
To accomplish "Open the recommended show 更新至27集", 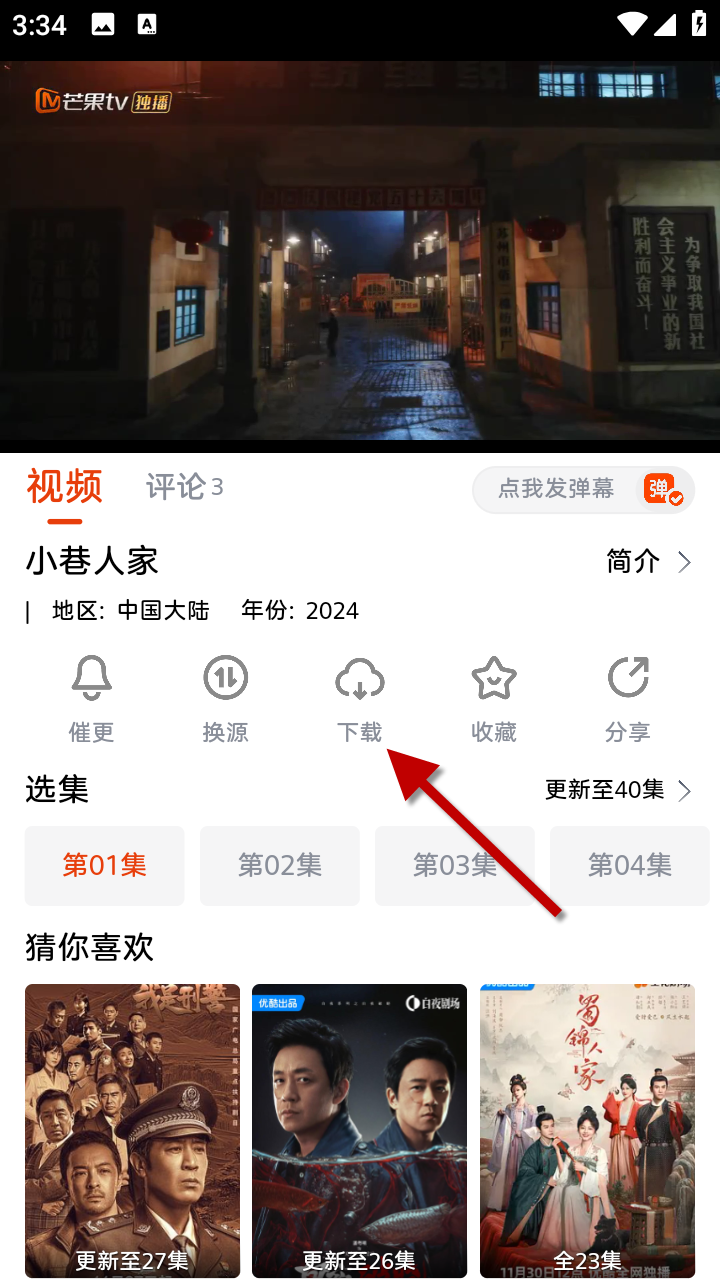I will pos(132,1130).
